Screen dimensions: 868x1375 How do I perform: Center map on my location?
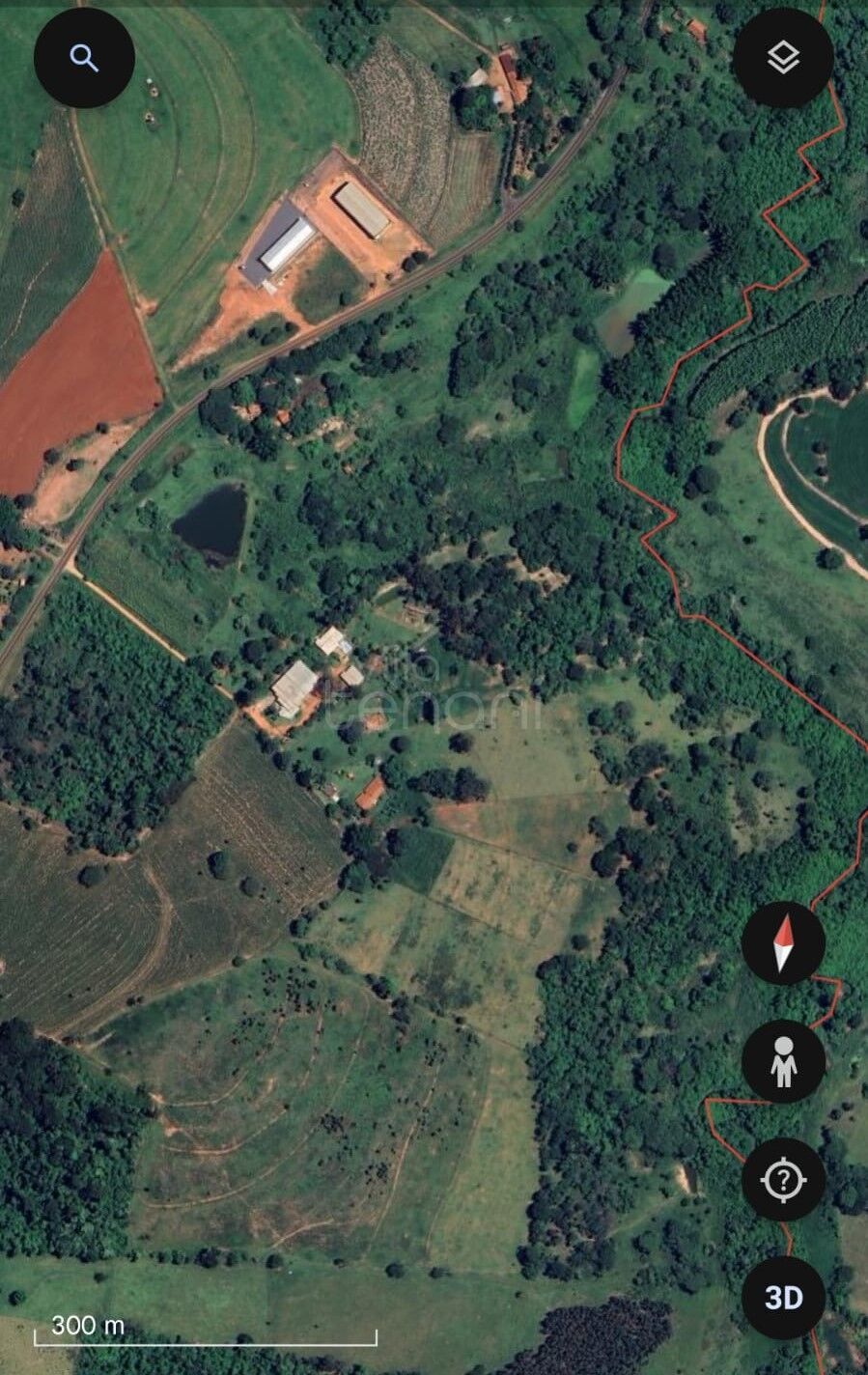point(783,1179)
